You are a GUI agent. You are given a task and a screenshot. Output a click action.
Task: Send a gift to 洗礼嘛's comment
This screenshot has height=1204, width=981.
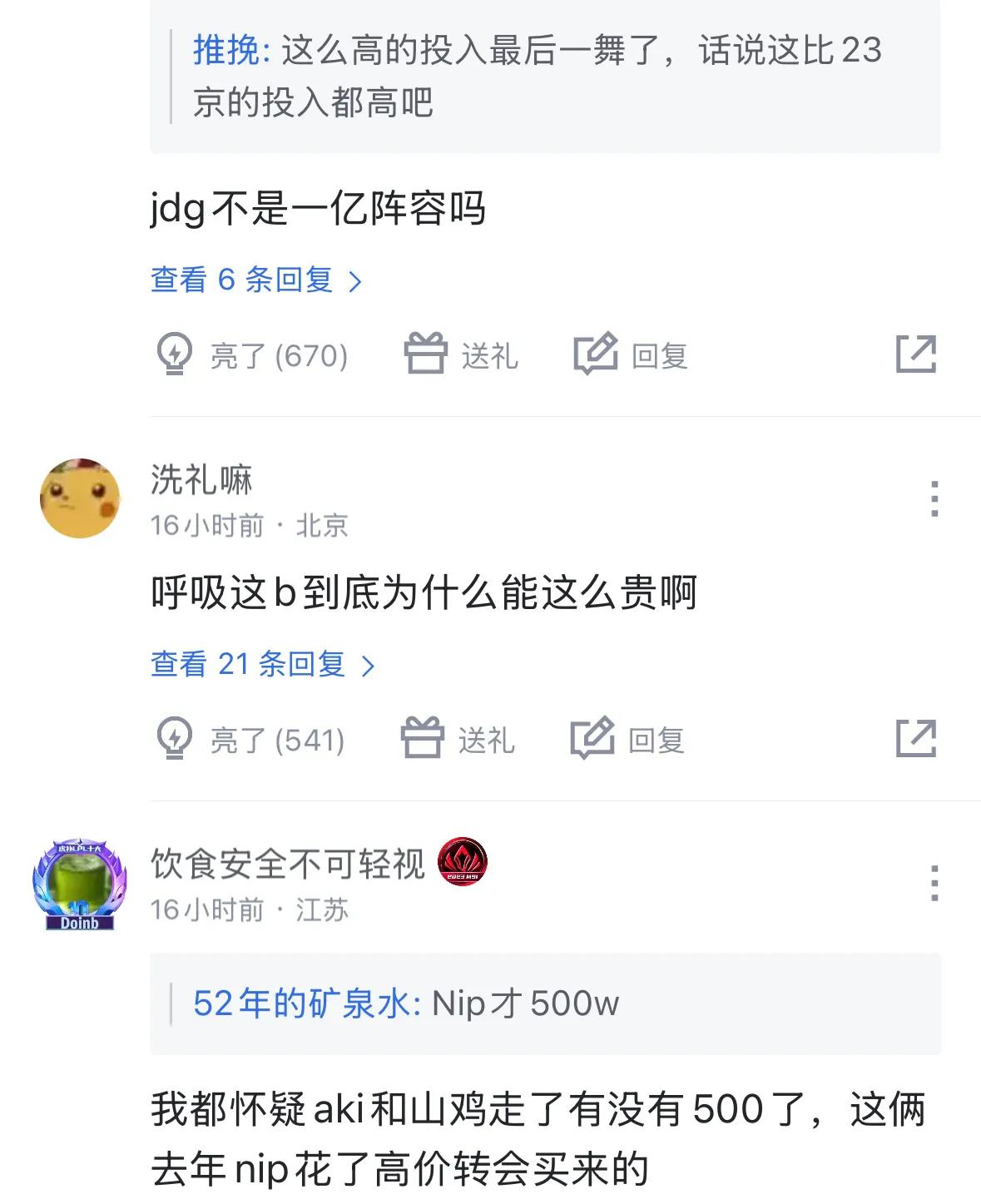click(x=458, y=740)
